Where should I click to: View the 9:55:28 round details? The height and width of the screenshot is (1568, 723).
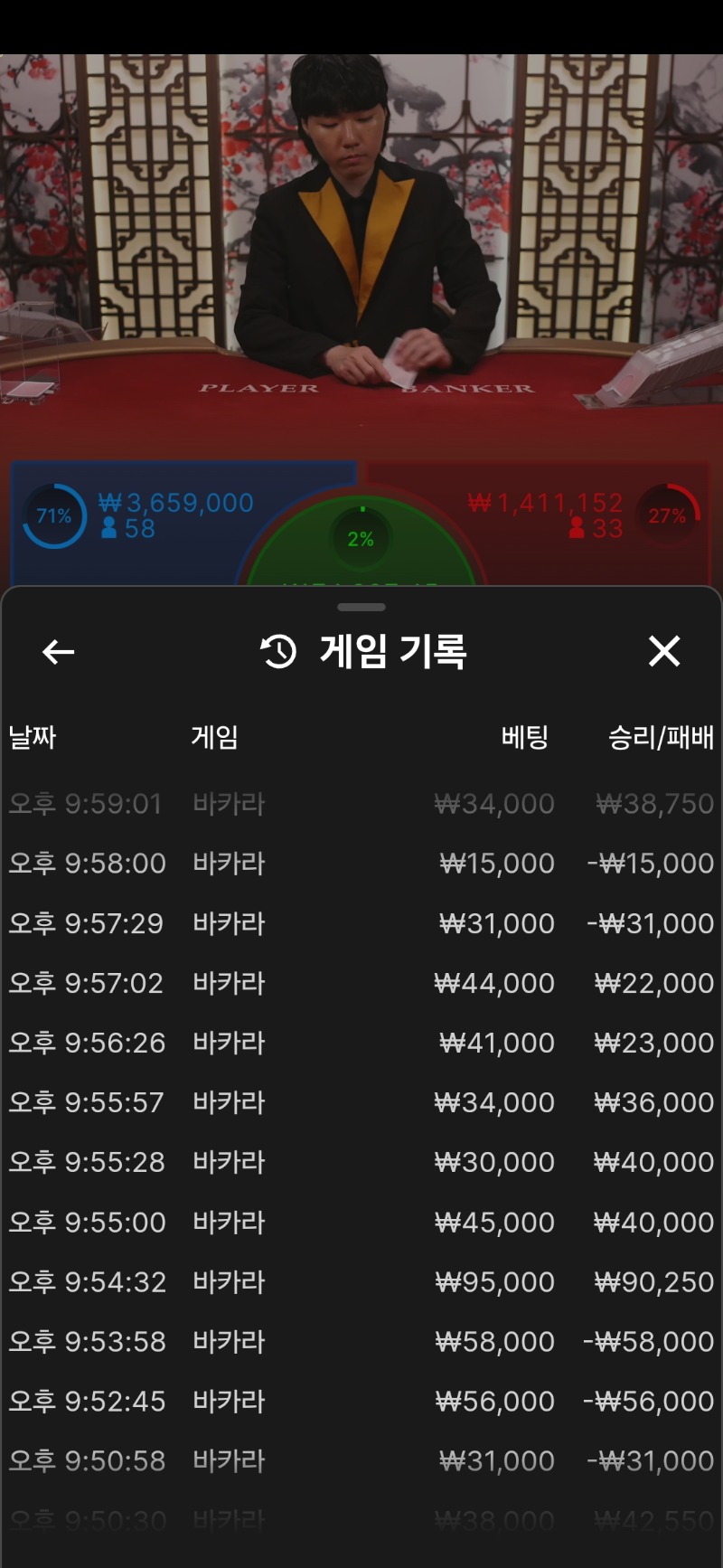361,1162
